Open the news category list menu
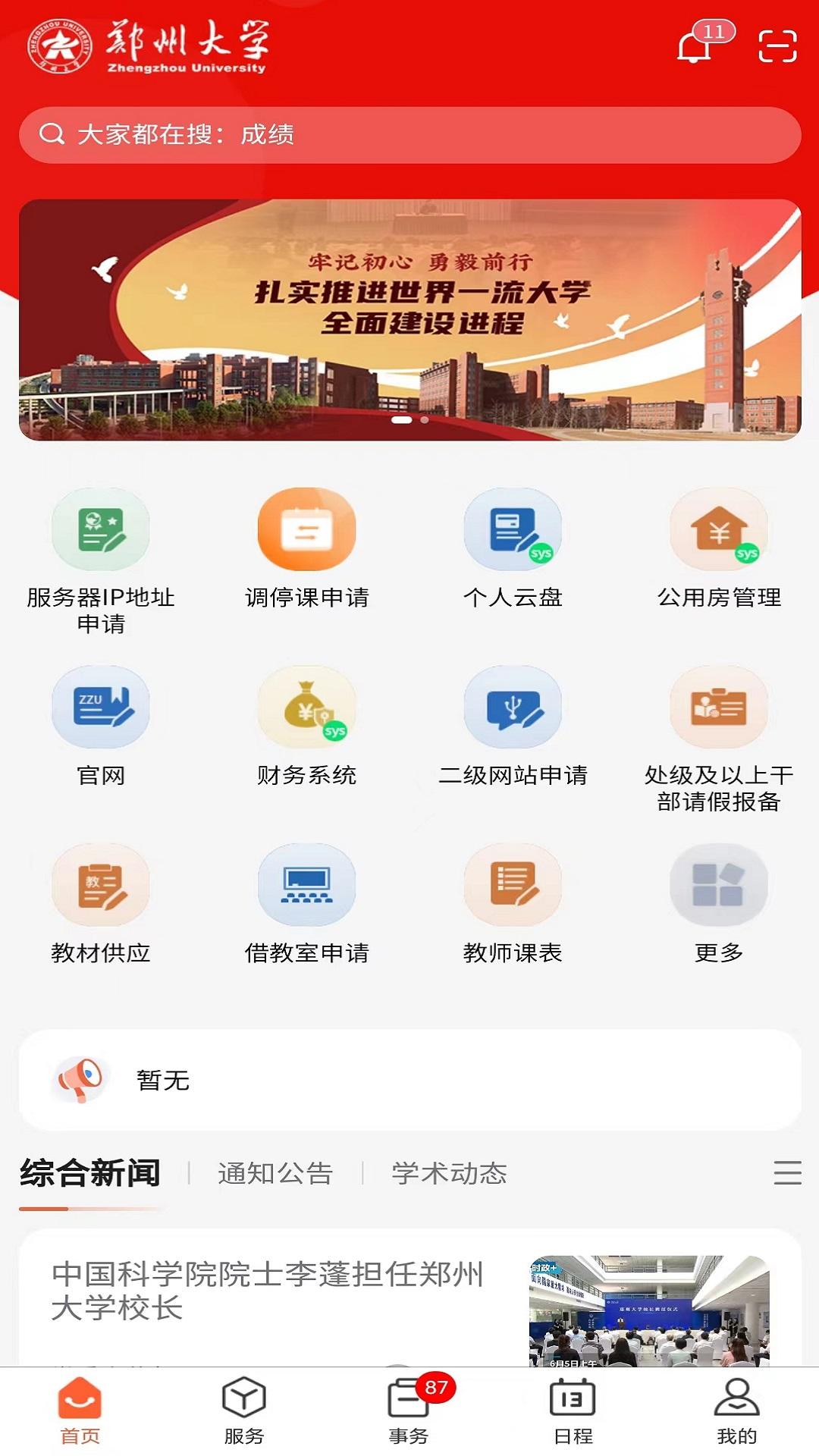This screenshot has height=1456, width=819. [787, 1172]
